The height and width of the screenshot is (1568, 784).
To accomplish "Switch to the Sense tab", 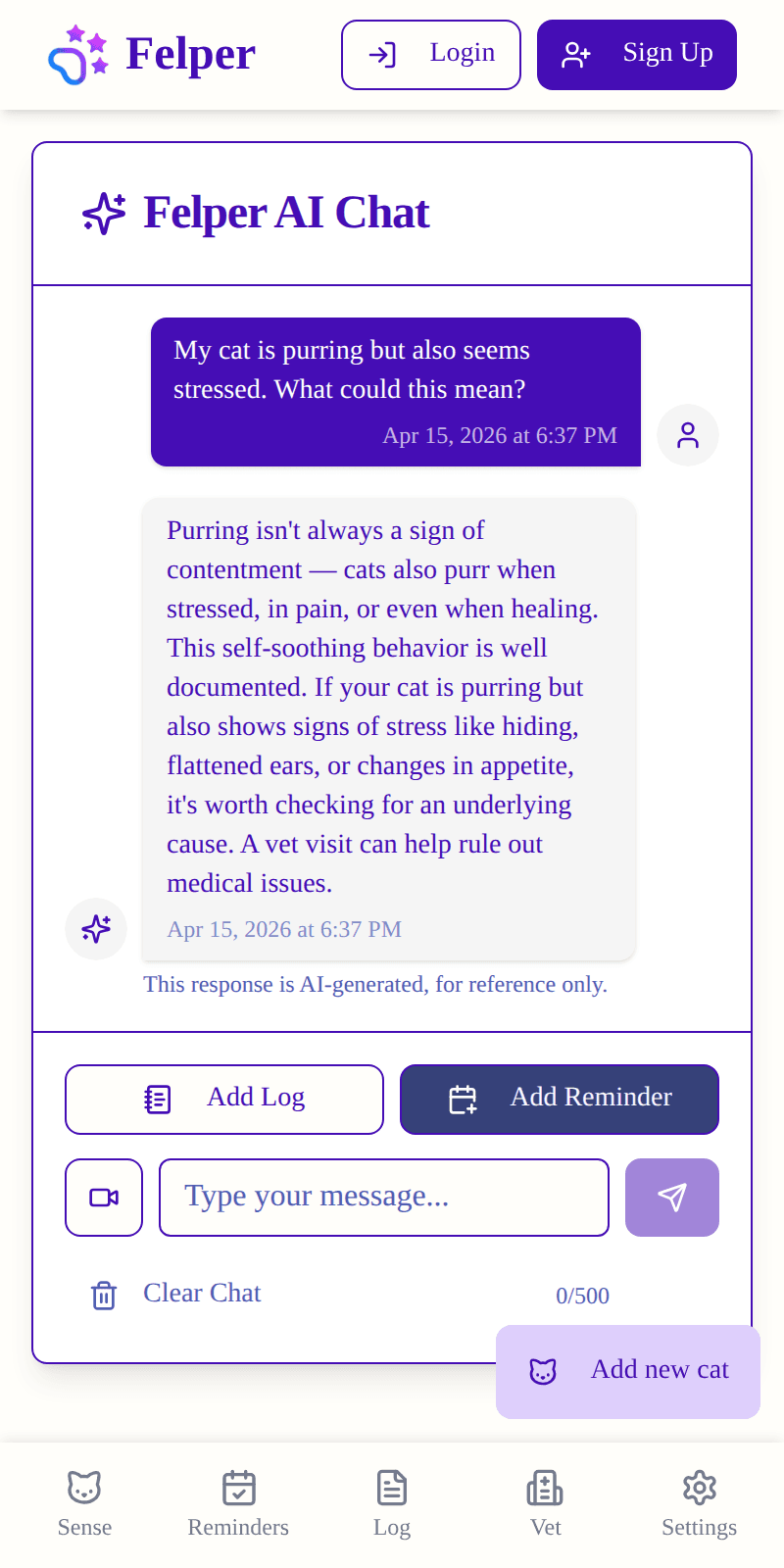I will coord(84,1504).
